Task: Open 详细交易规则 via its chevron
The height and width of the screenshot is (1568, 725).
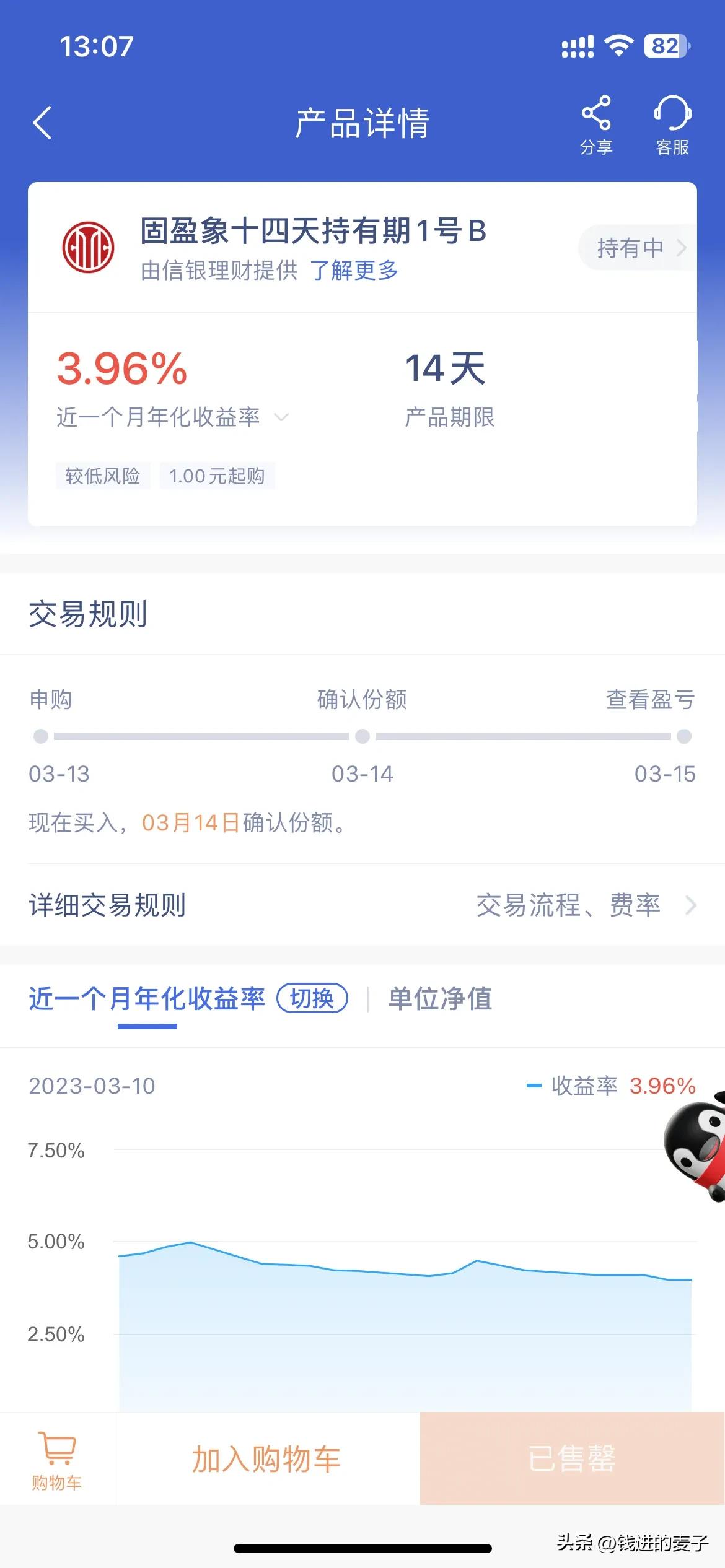Action: coord(690,906)
